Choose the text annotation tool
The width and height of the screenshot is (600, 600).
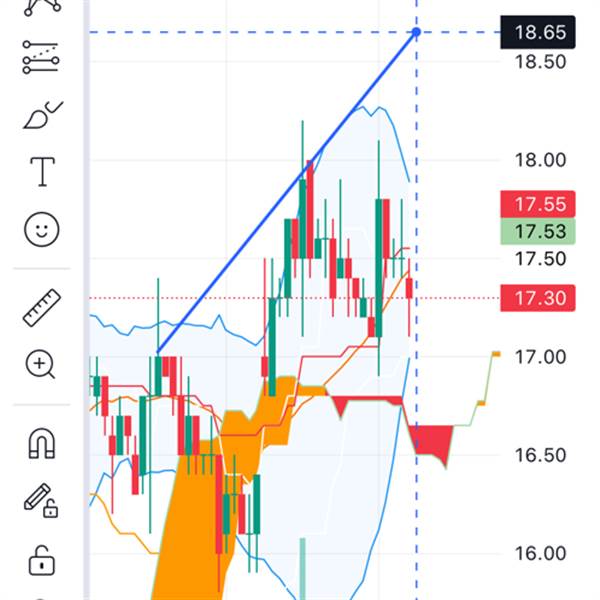[x=42, y=172]
